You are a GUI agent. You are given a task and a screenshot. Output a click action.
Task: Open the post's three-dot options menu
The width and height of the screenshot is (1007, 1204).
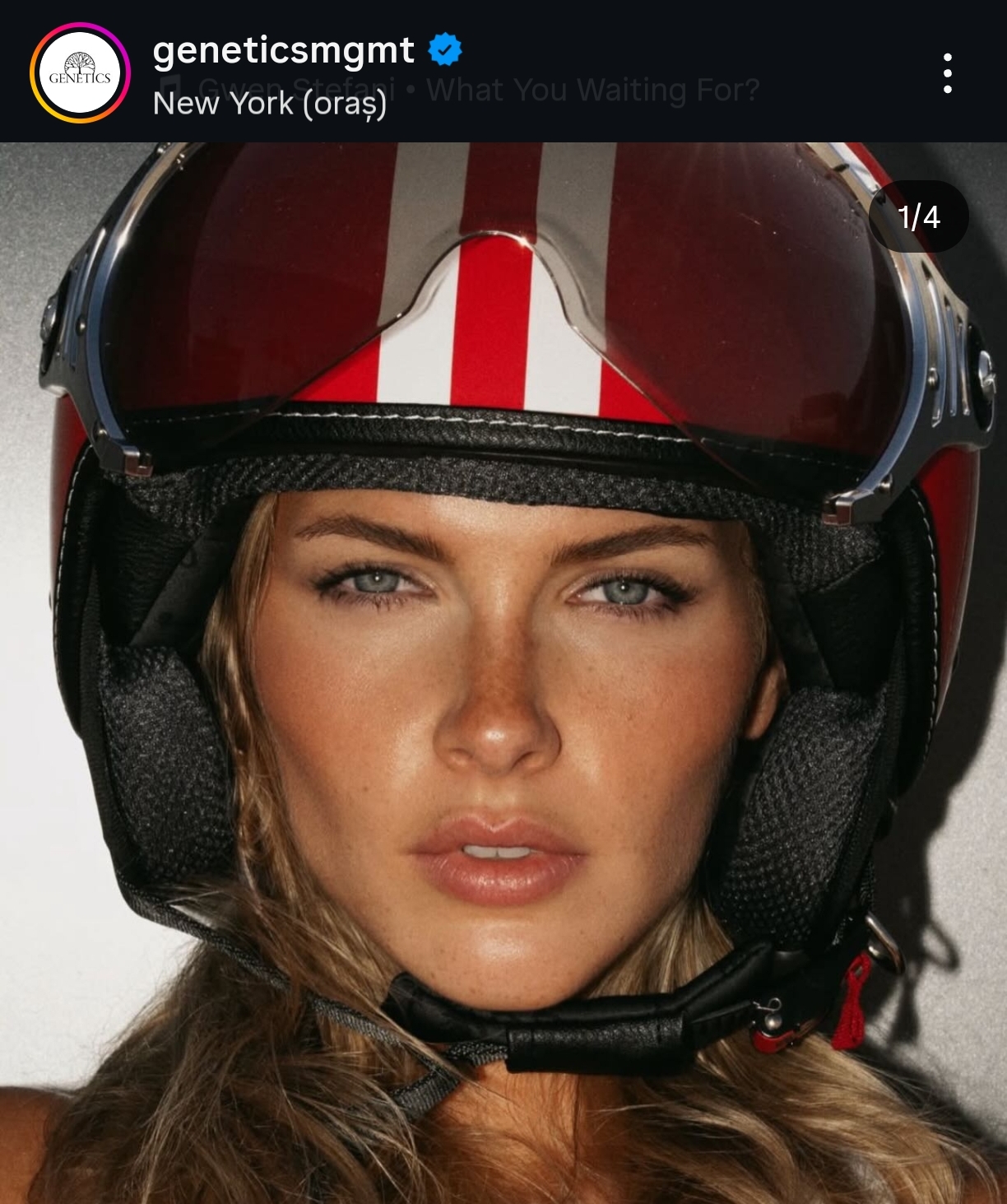click(947, 73)
